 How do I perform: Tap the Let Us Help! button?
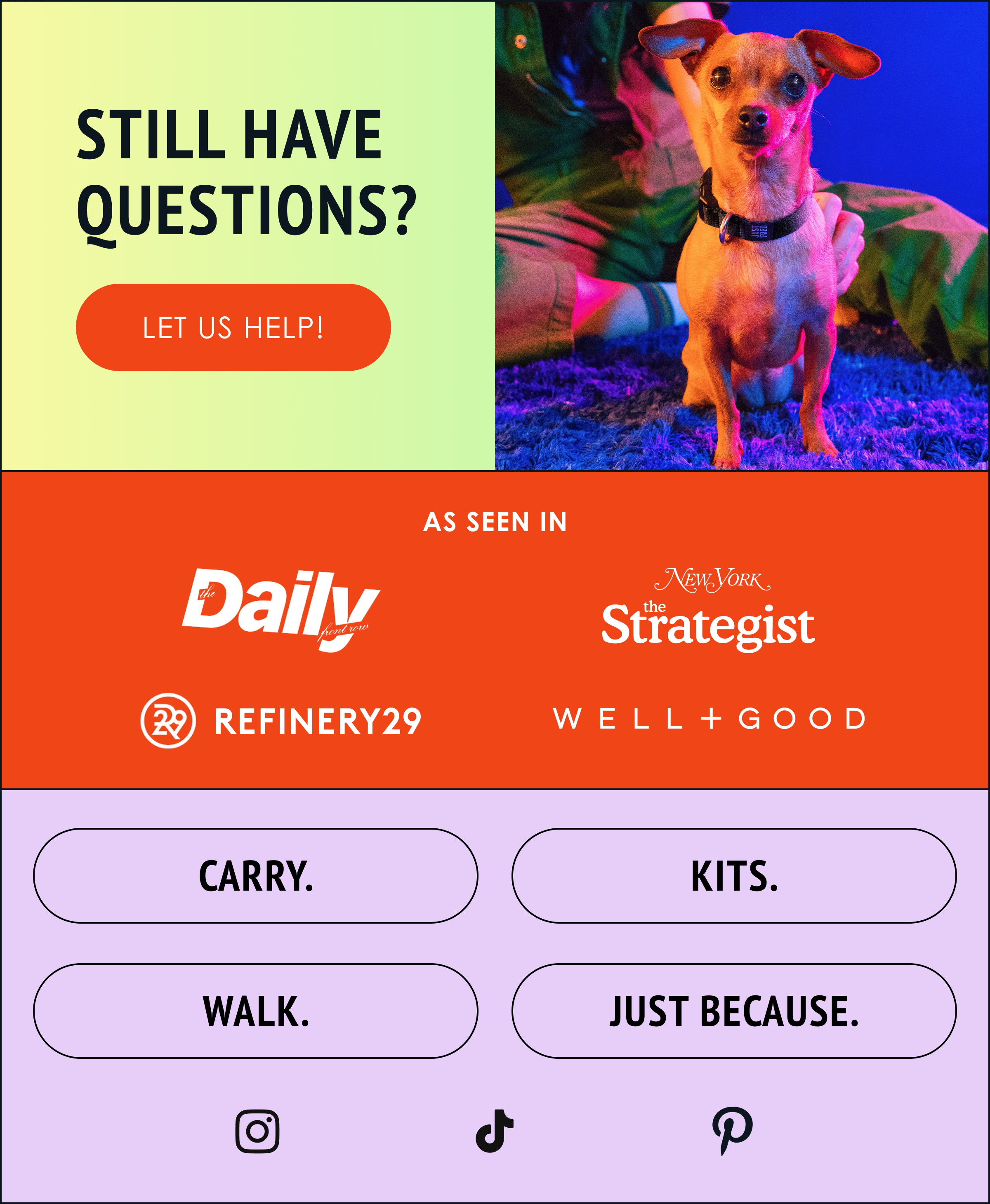click(233, 327)
